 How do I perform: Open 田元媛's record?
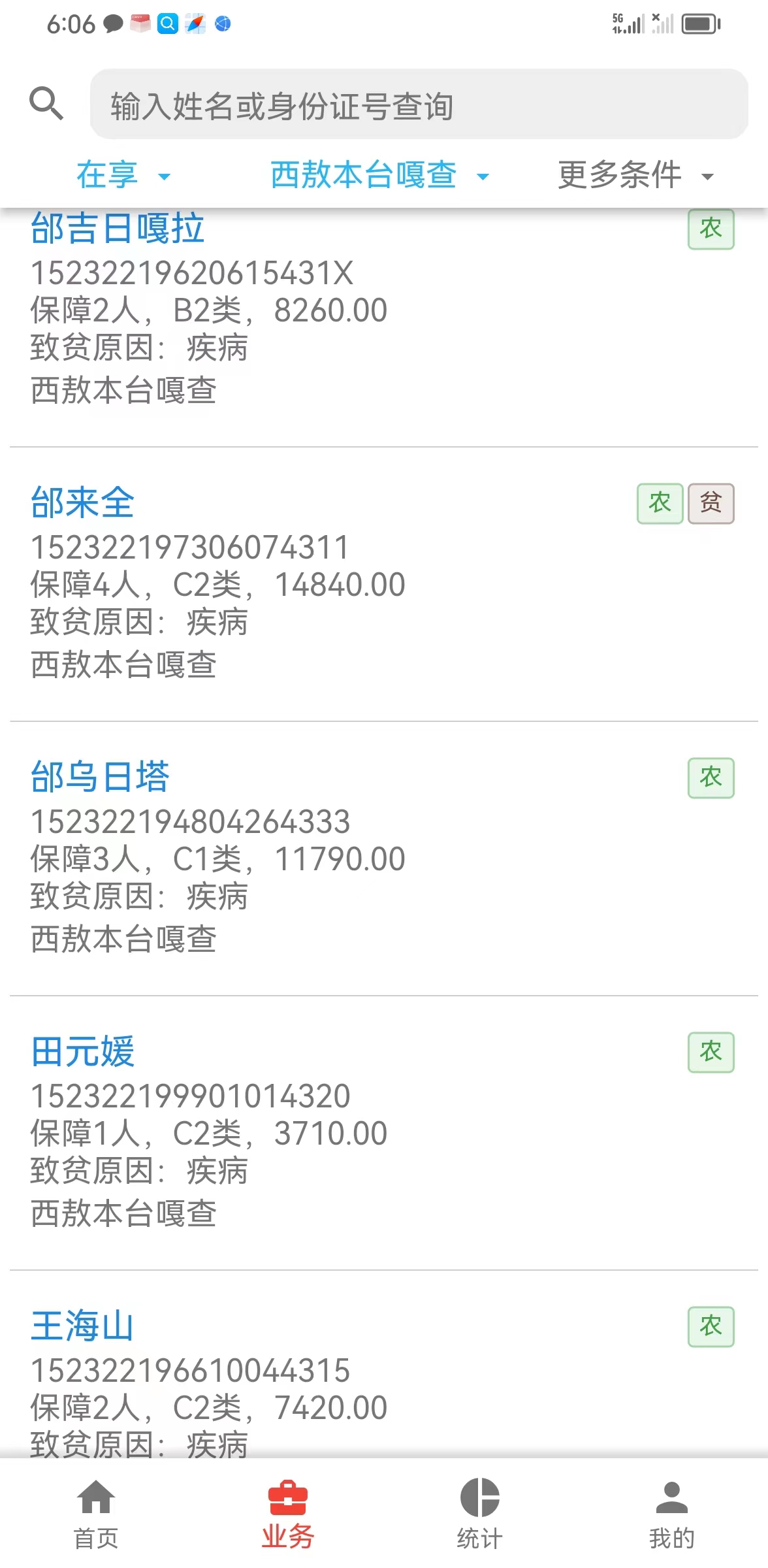coord(384,1134)
